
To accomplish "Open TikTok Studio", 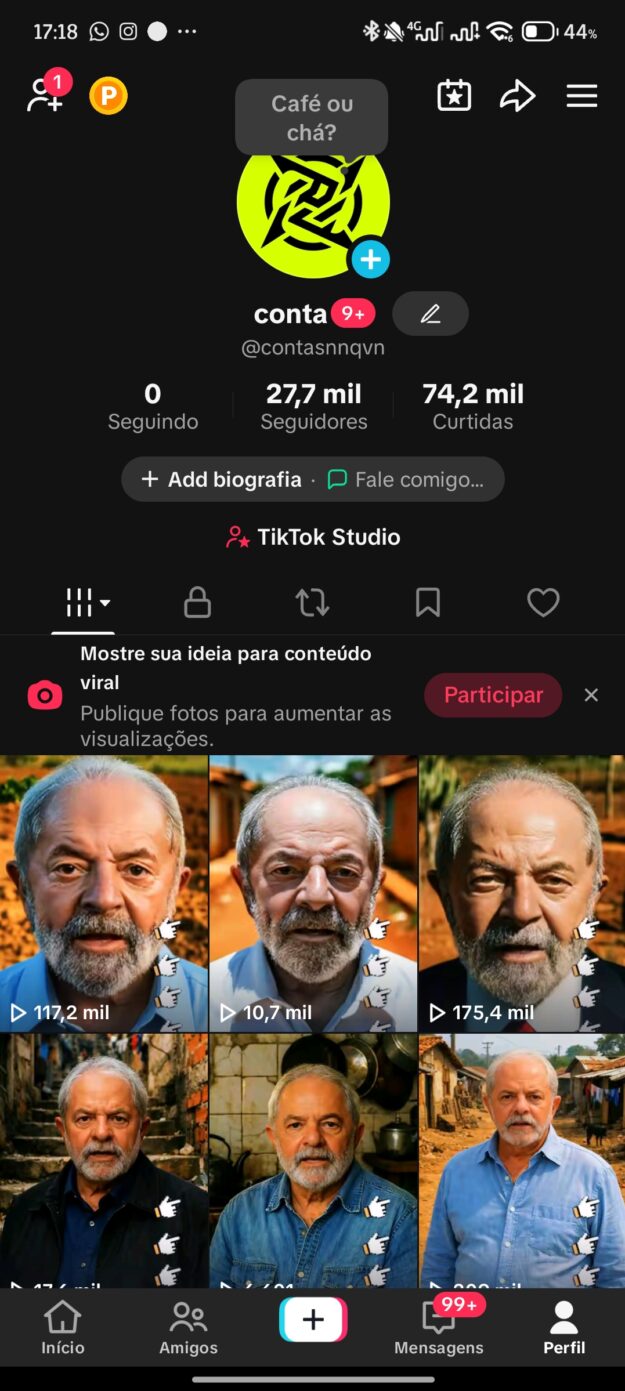I will pyautogui.click(x=313, y=537).
